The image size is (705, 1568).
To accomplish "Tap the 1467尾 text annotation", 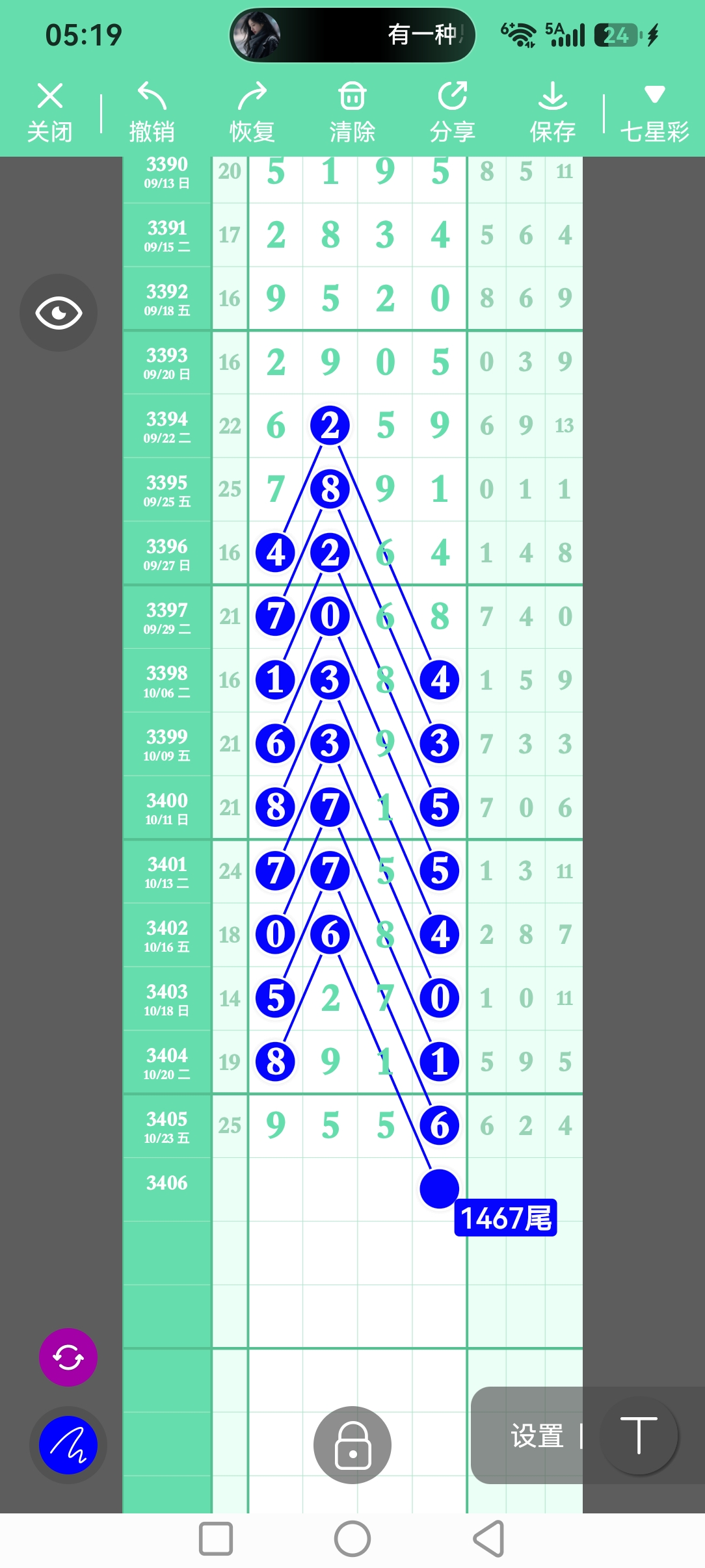I will (x=505, y=1218).
